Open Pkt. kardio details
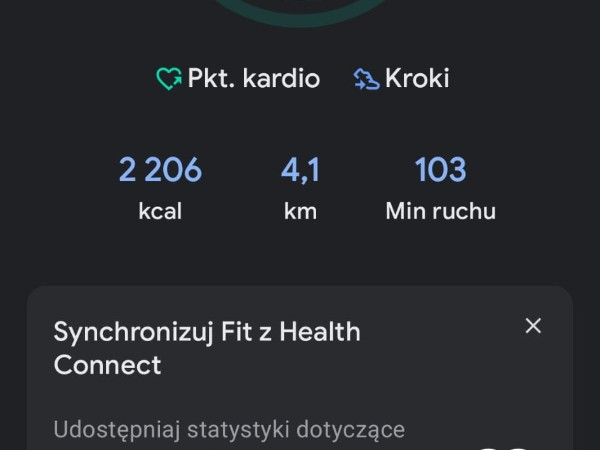 (238, 79)
